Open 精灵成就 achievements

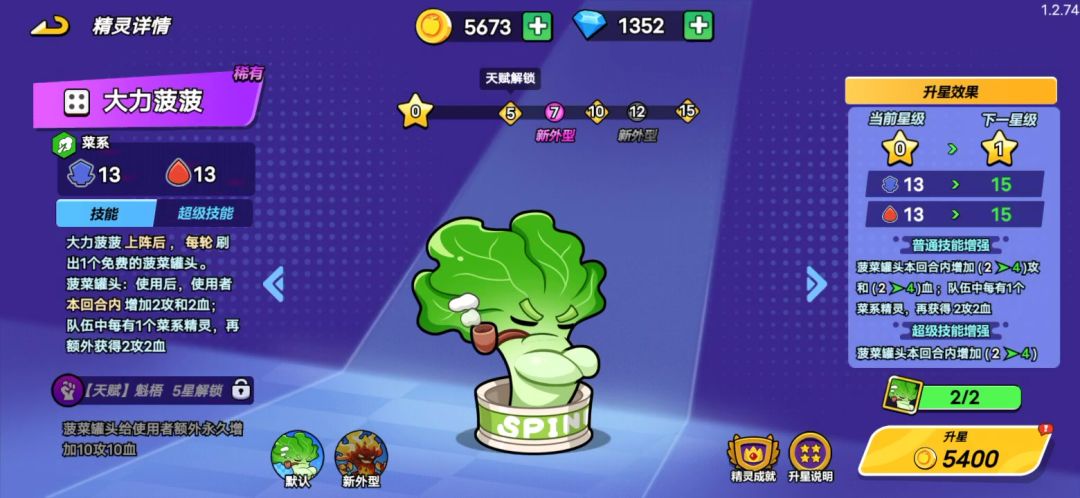pos(753,456)
